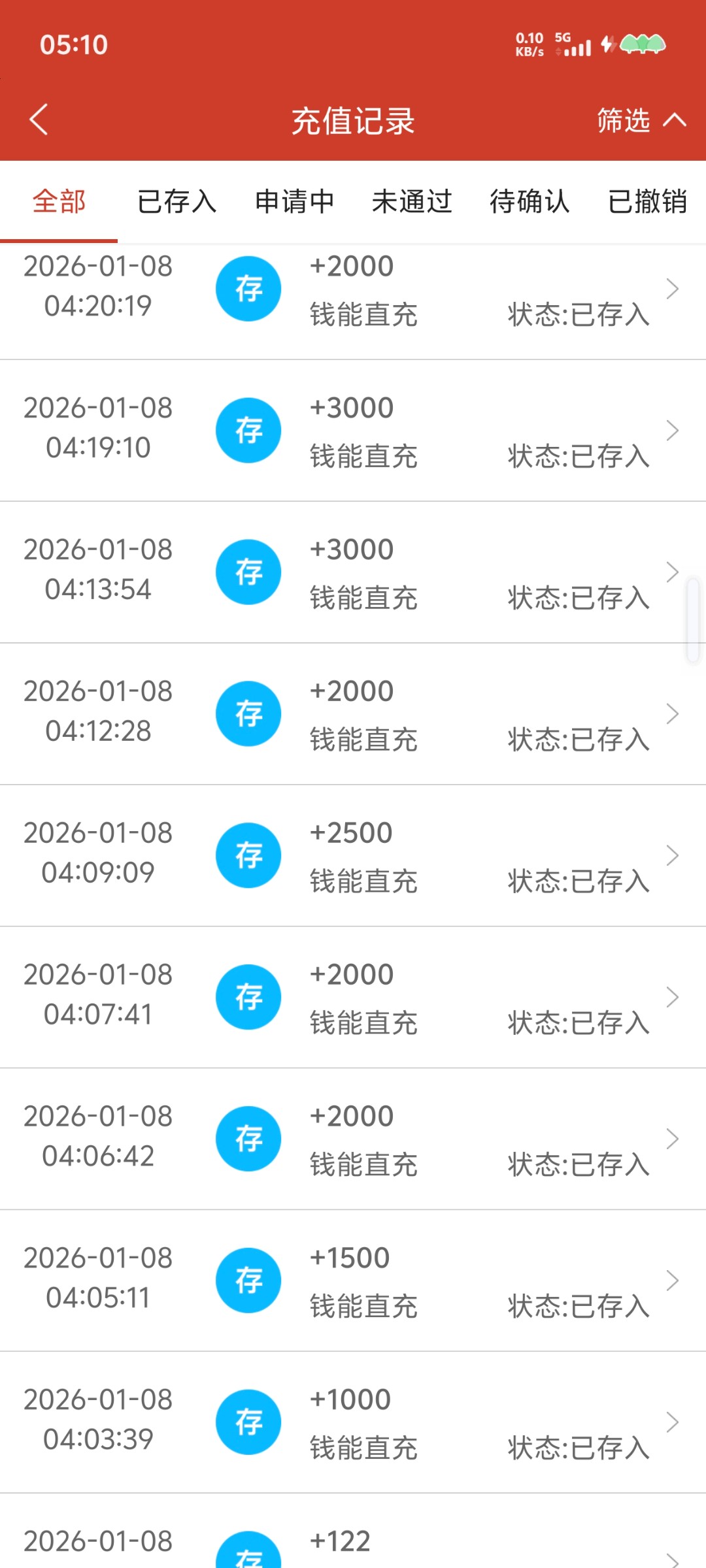Switch to the 全部 tab

[x=59, y=201]
